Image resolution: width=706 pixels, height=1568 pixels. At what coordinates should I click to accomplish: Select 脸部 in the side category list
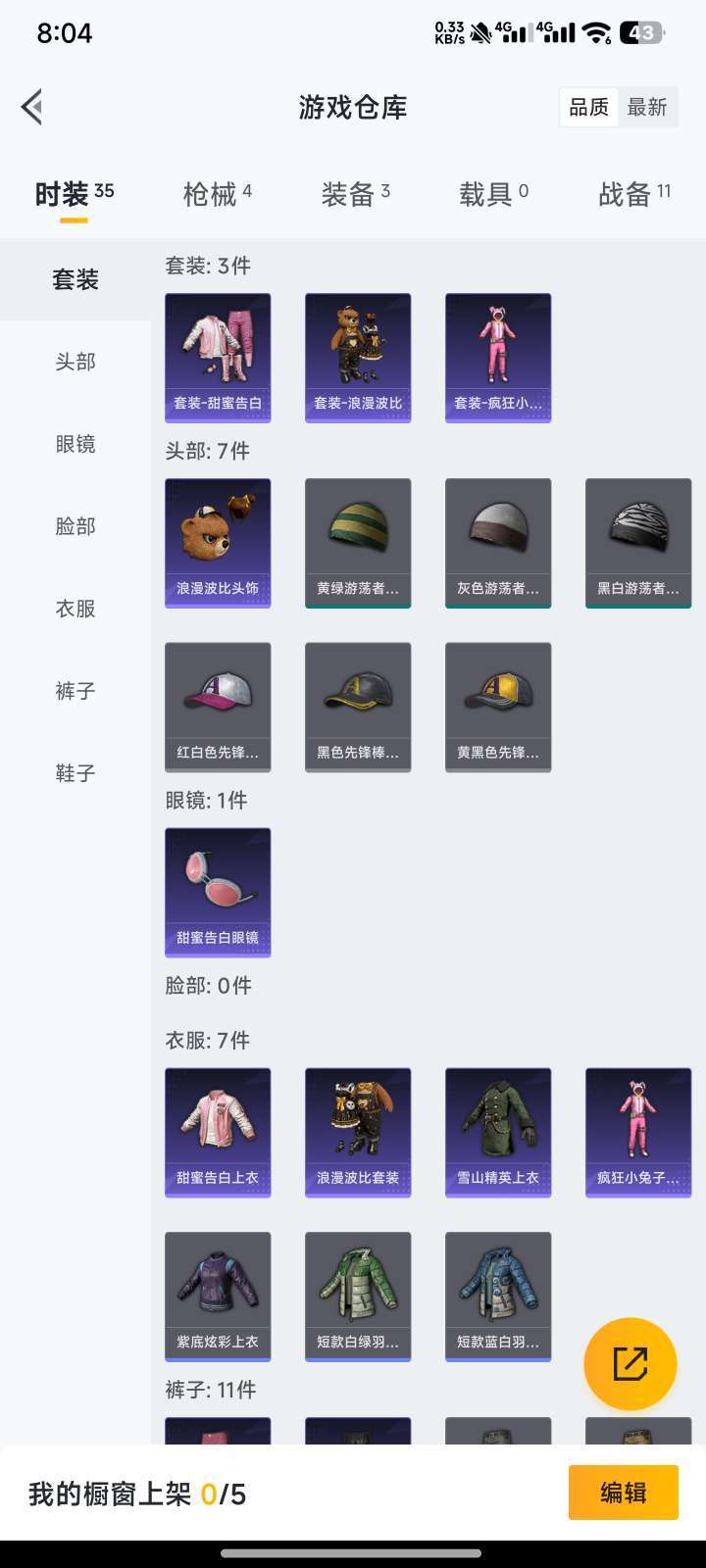pos(76,526)
